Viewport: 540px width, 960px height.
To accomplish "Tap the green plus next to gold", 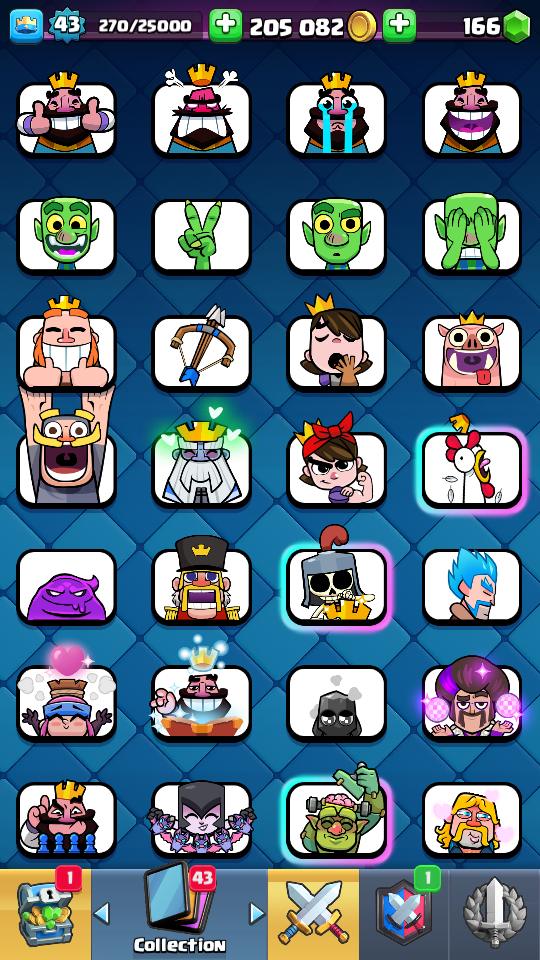I will [x=225, y=26].
